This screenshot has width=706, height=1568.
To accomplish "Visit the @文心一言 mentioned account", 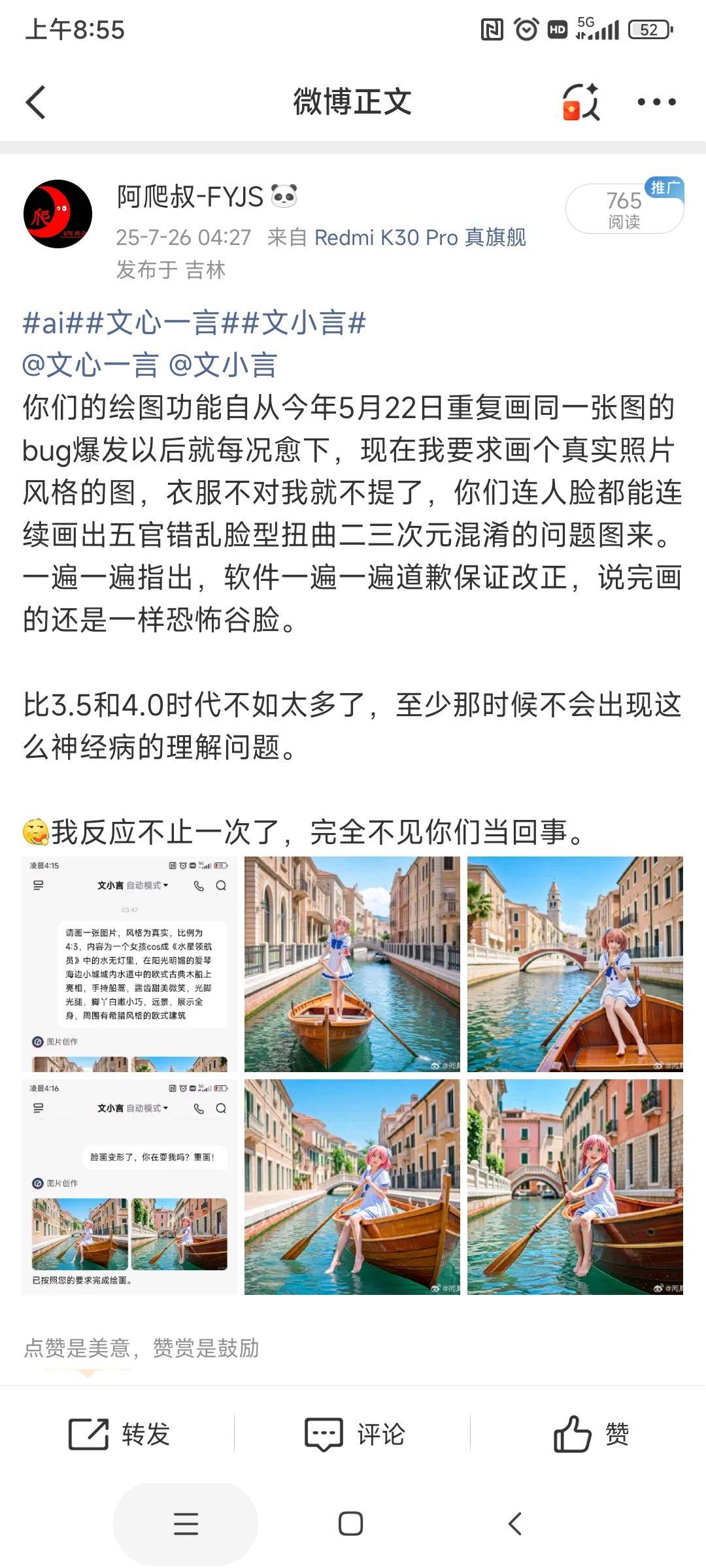I will [90, 365].
